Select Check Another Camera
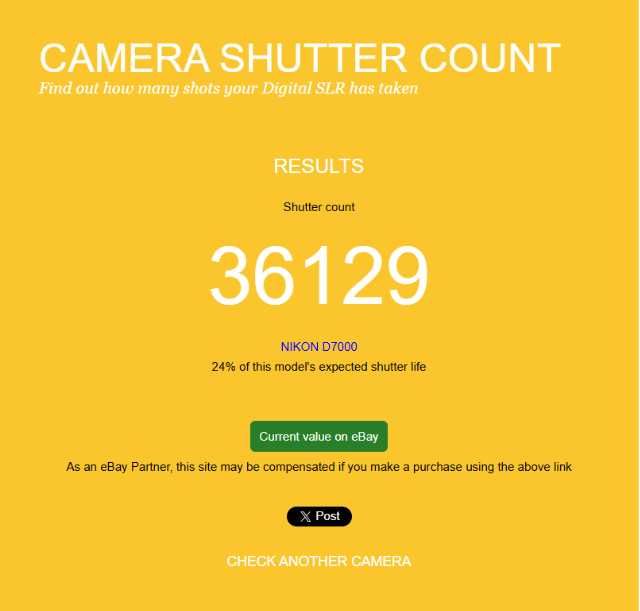This screenshot has width=640, height=611. click(x=319, y=561)
